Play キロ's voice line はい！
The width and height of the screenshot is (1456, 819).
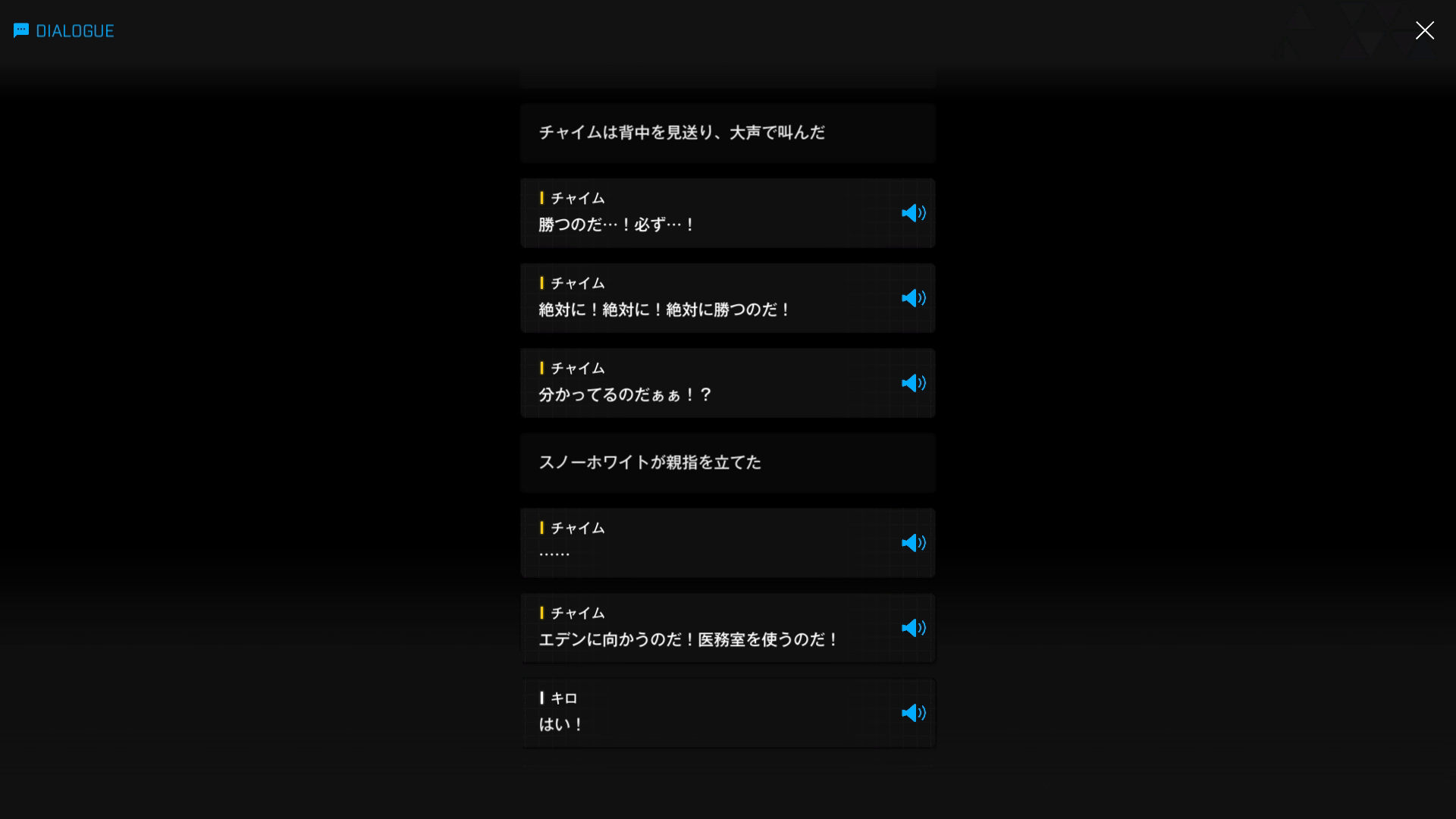(913, 713)
